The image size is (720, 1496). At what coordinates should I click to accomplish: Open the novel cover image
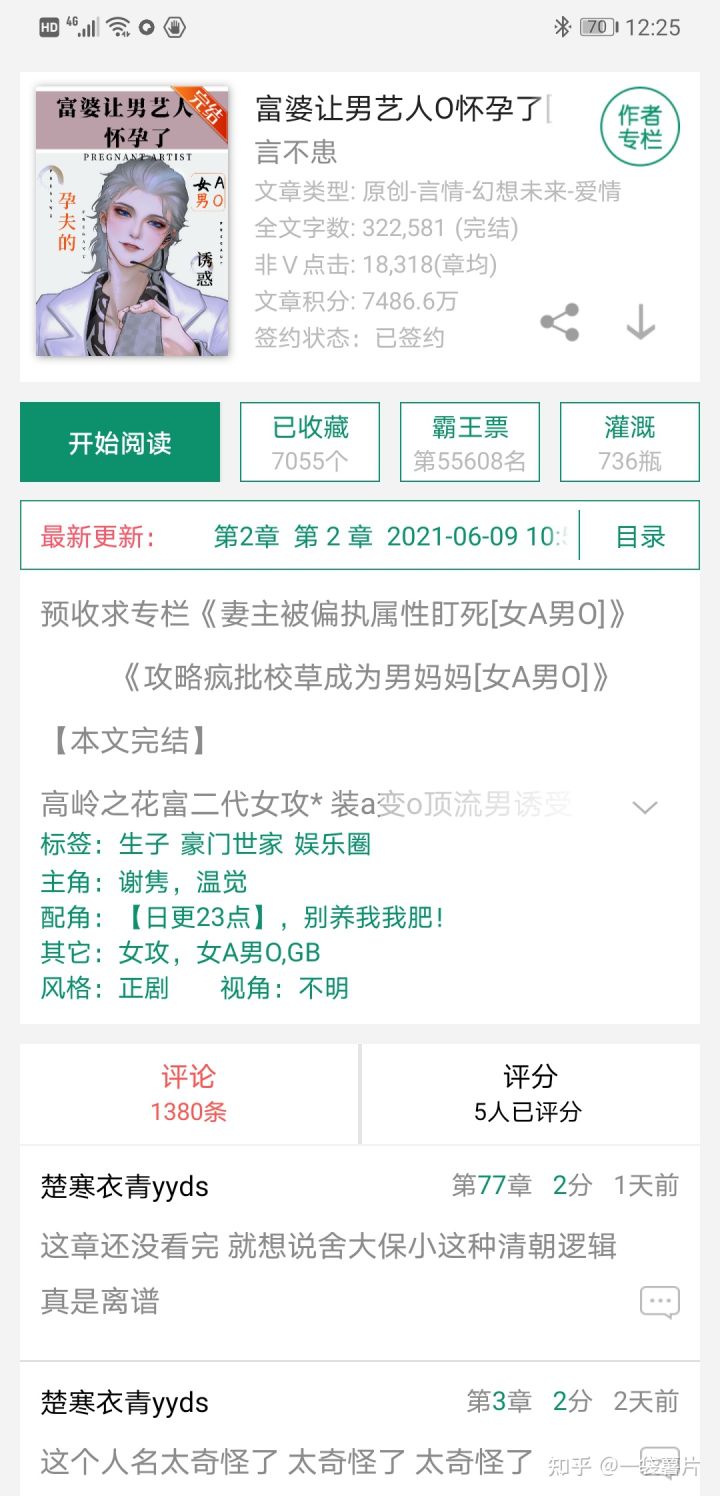[132, 221]
